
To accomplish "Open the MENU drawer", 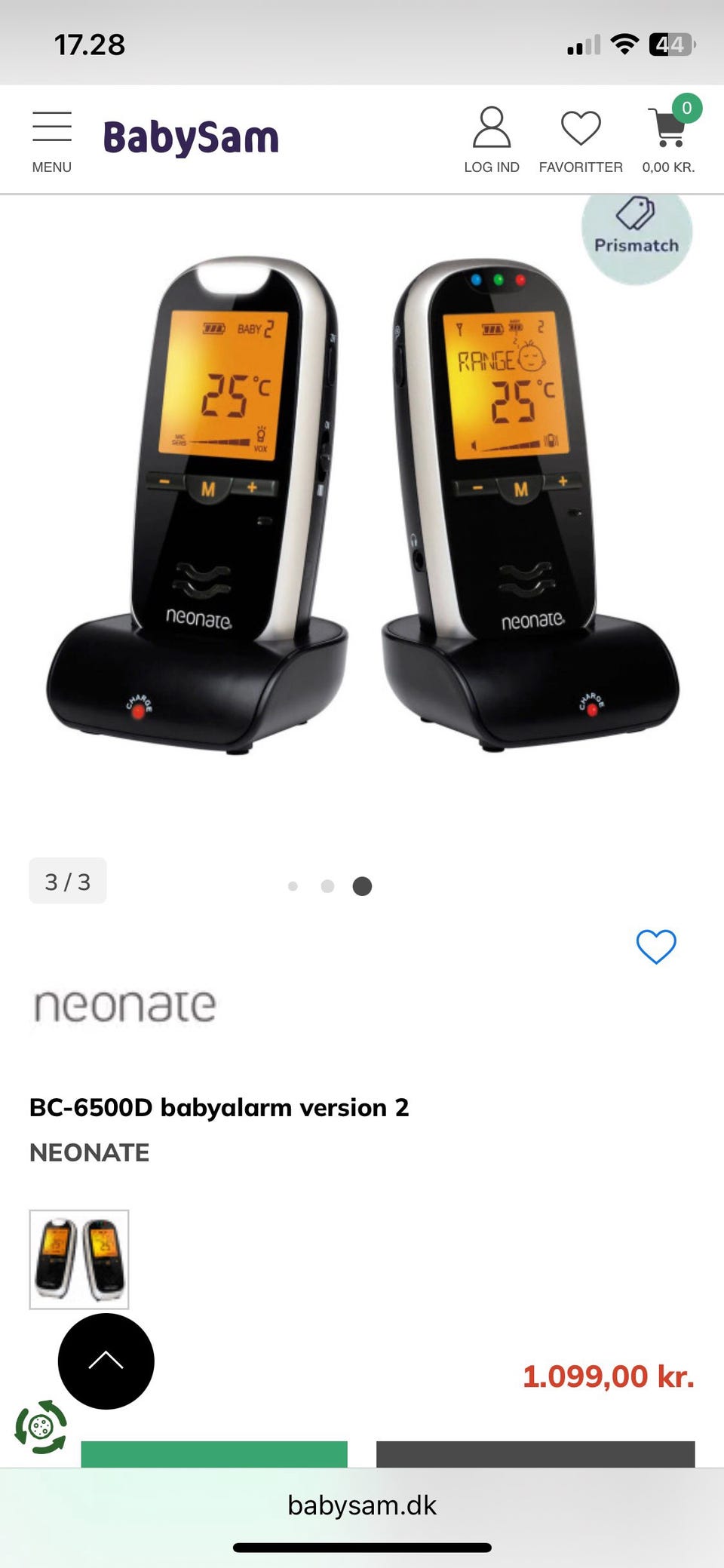I will [x=52, y=141].
